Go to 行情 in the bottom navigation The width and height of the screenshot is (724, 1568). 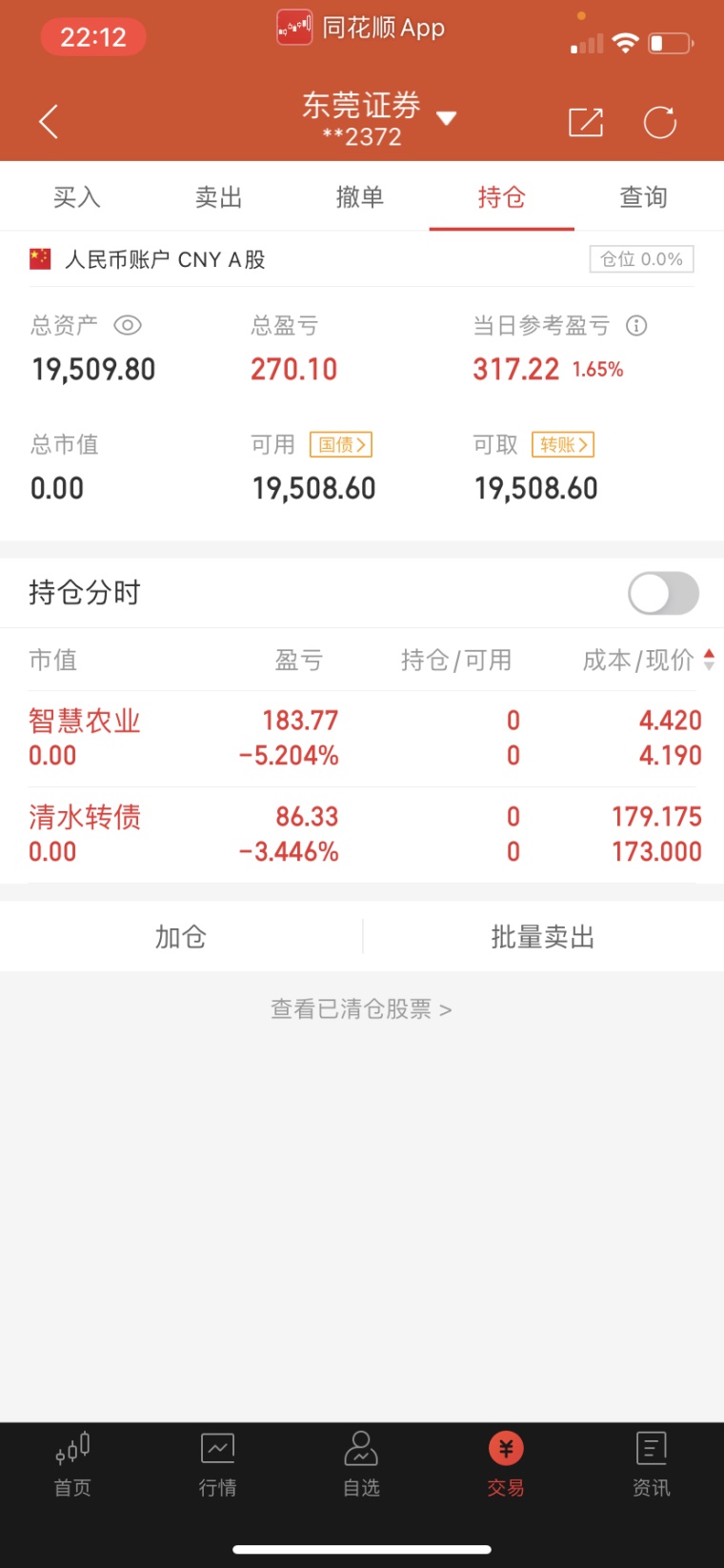(217, 1465)
